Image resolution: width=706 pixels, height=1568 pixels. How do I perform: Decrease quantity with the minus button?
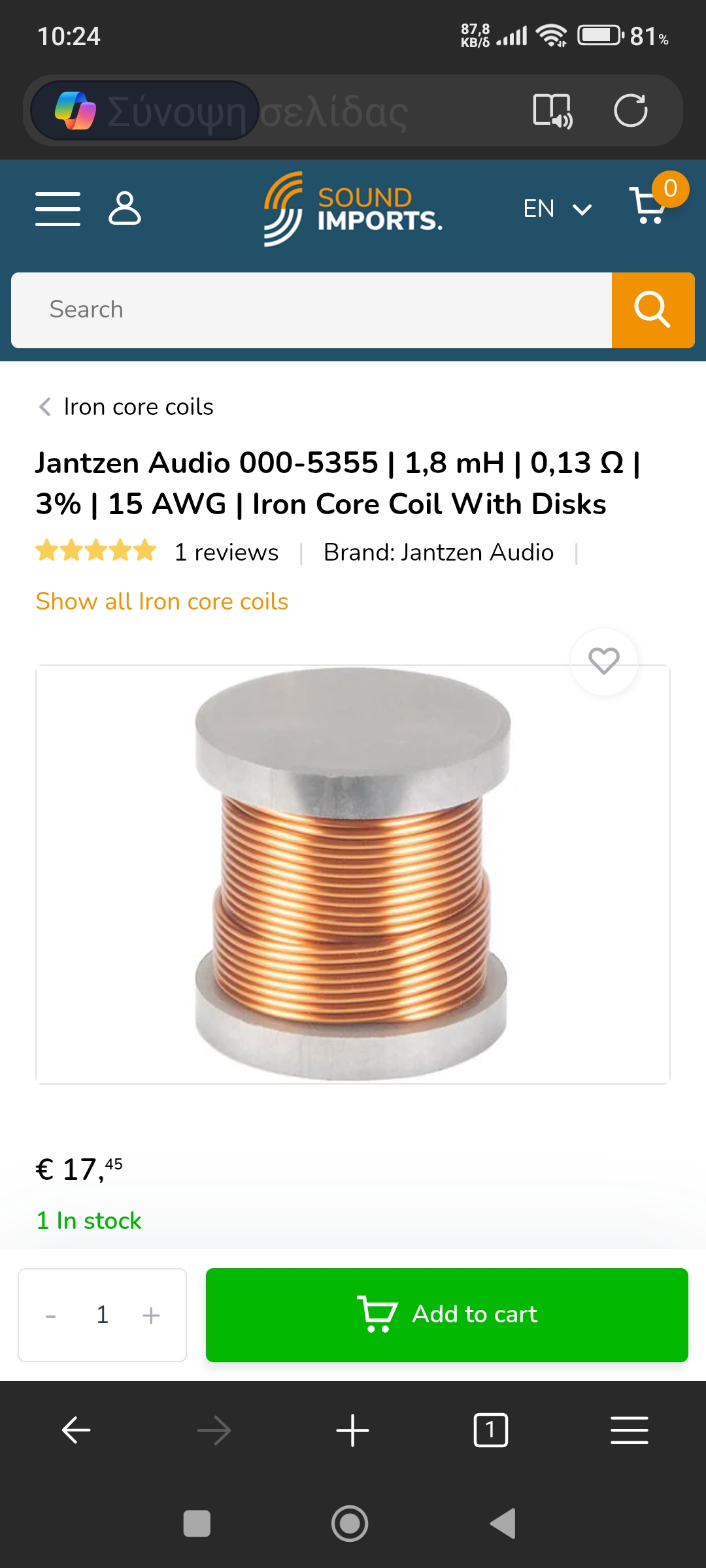[x=50, y=1315]
